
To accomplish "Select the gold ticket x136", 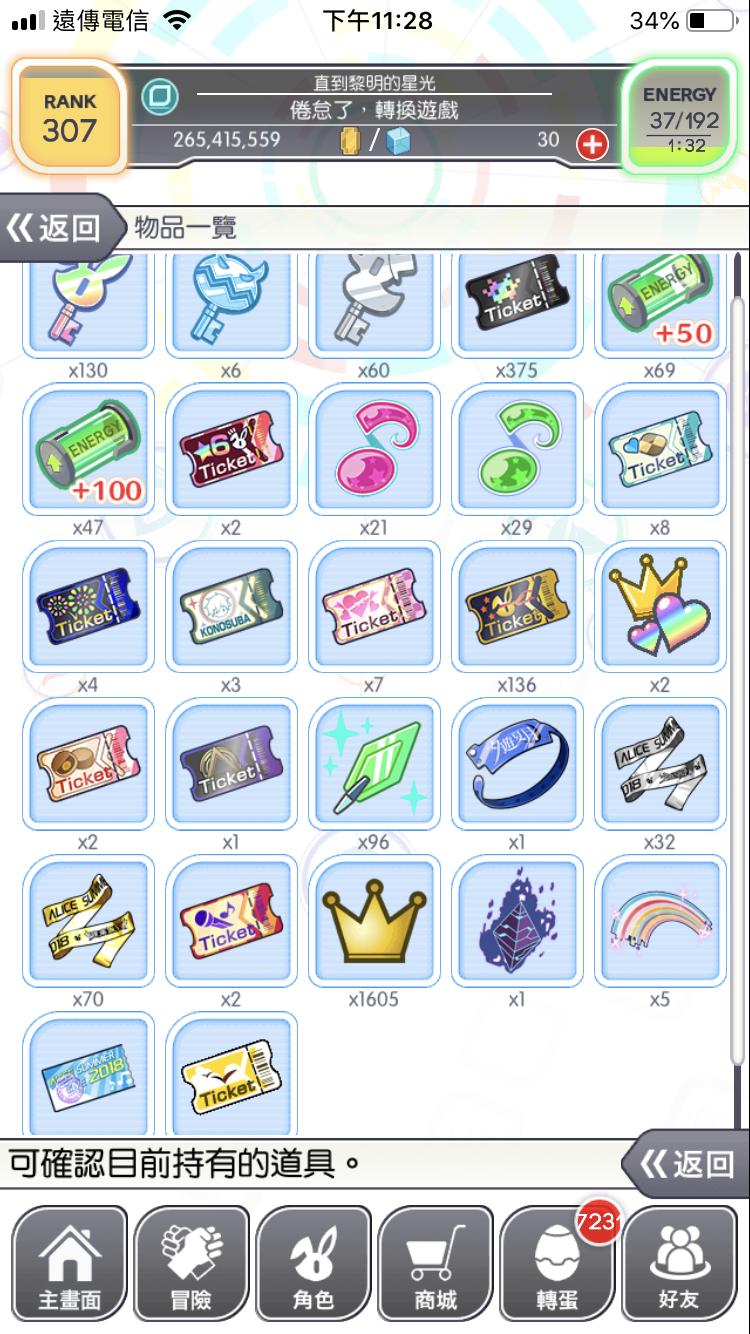I will click(516, 606).
